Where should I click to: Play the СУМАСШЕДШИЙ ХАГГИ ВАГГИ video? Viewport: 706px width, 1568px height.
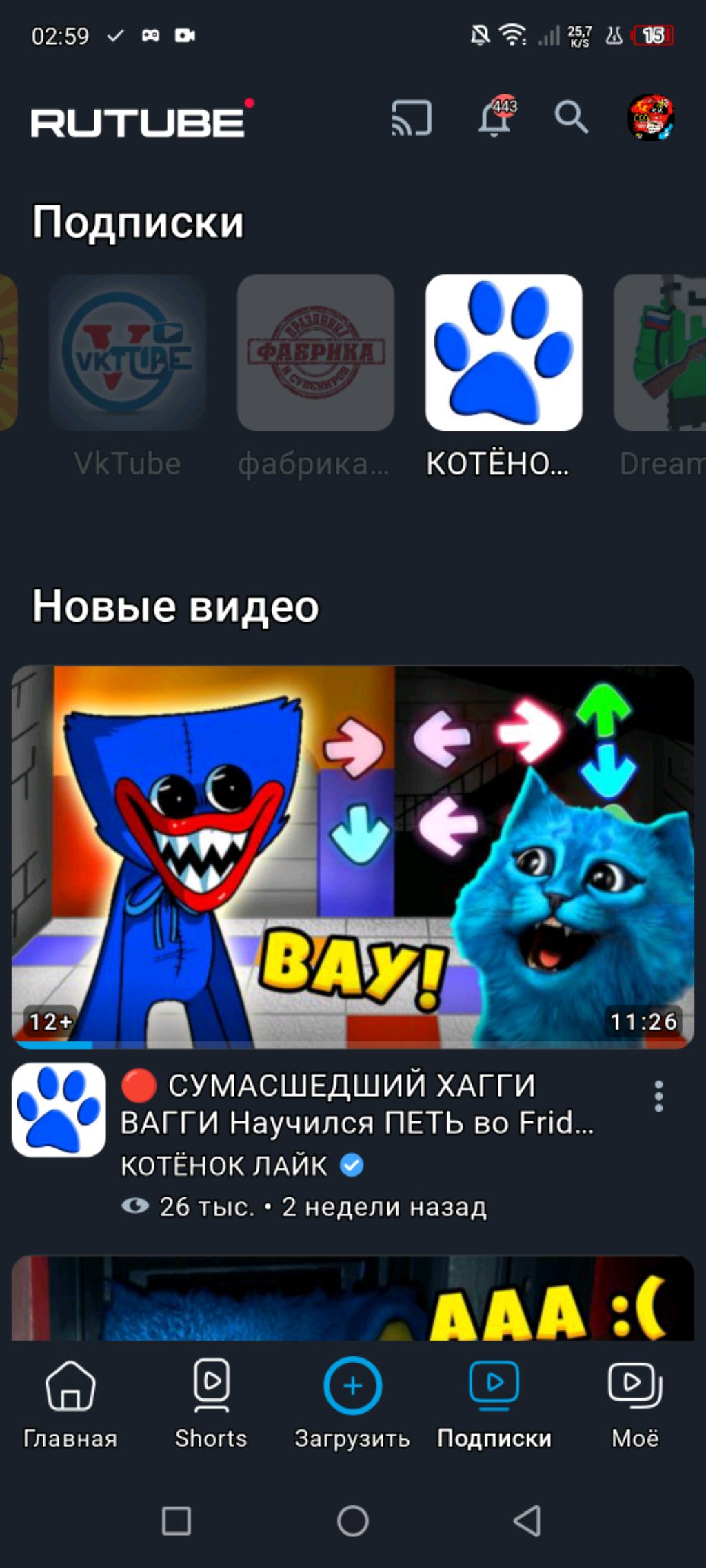point(353,857)
